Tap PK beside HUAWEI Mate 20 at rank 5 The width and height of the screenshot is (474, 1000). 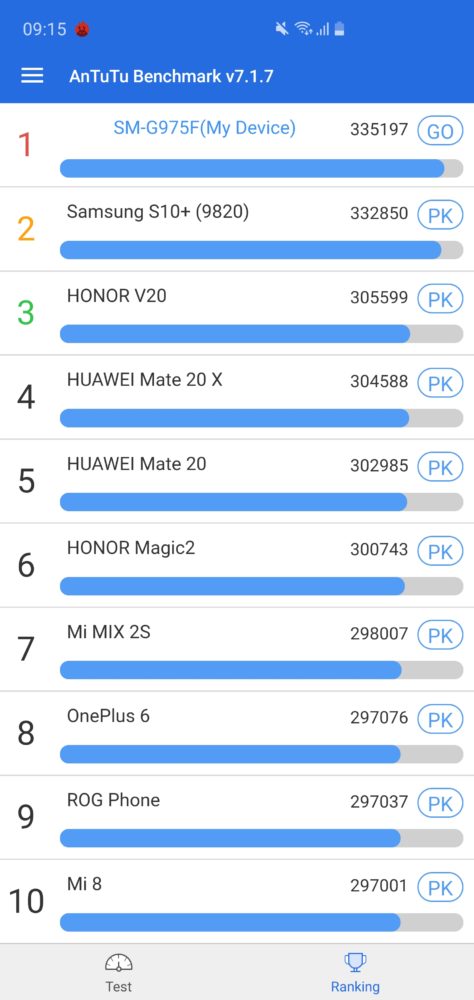440,467
